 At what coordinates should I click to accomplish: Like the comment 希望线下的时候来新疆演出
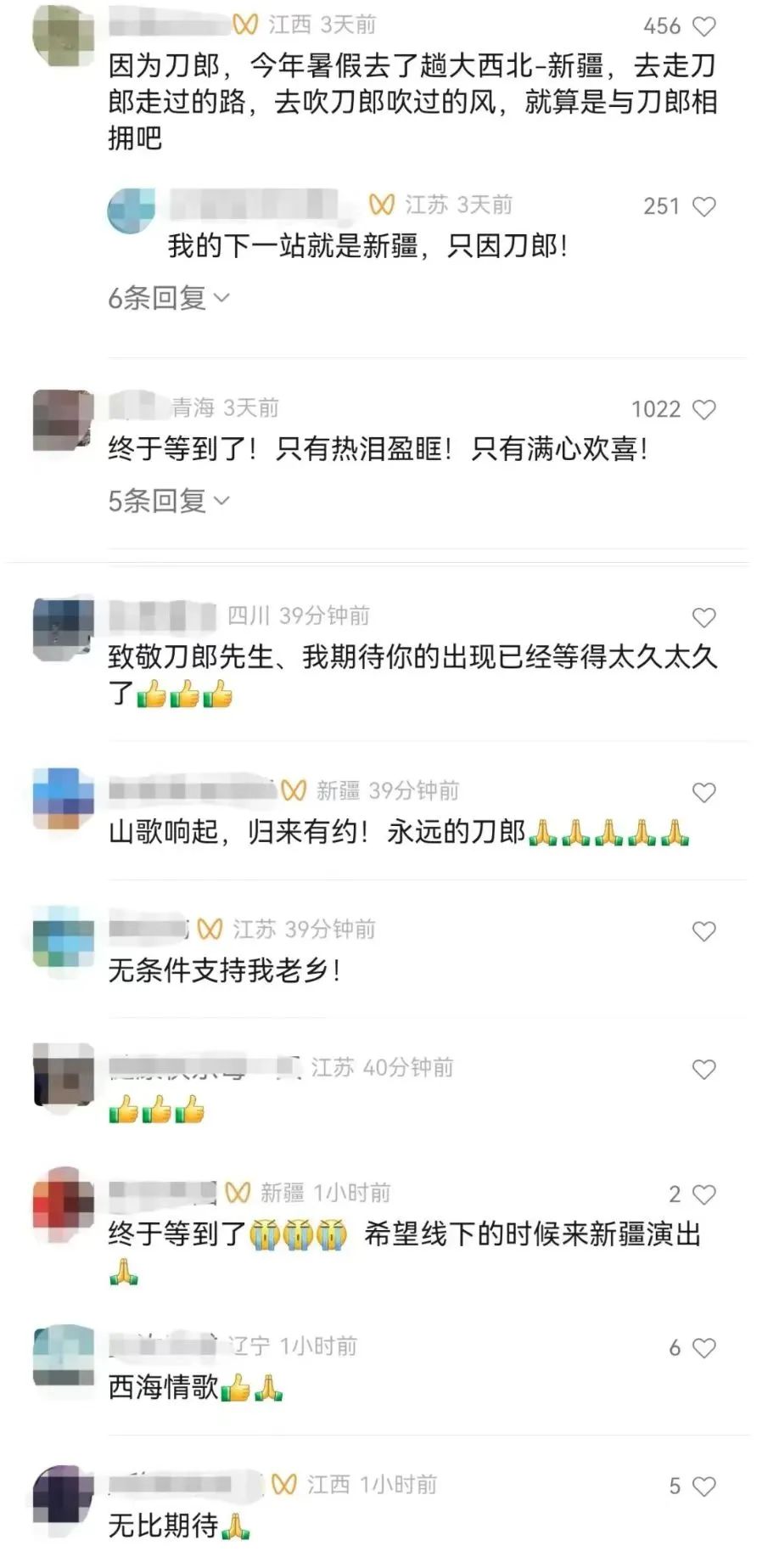click(x=703, y=1194)
